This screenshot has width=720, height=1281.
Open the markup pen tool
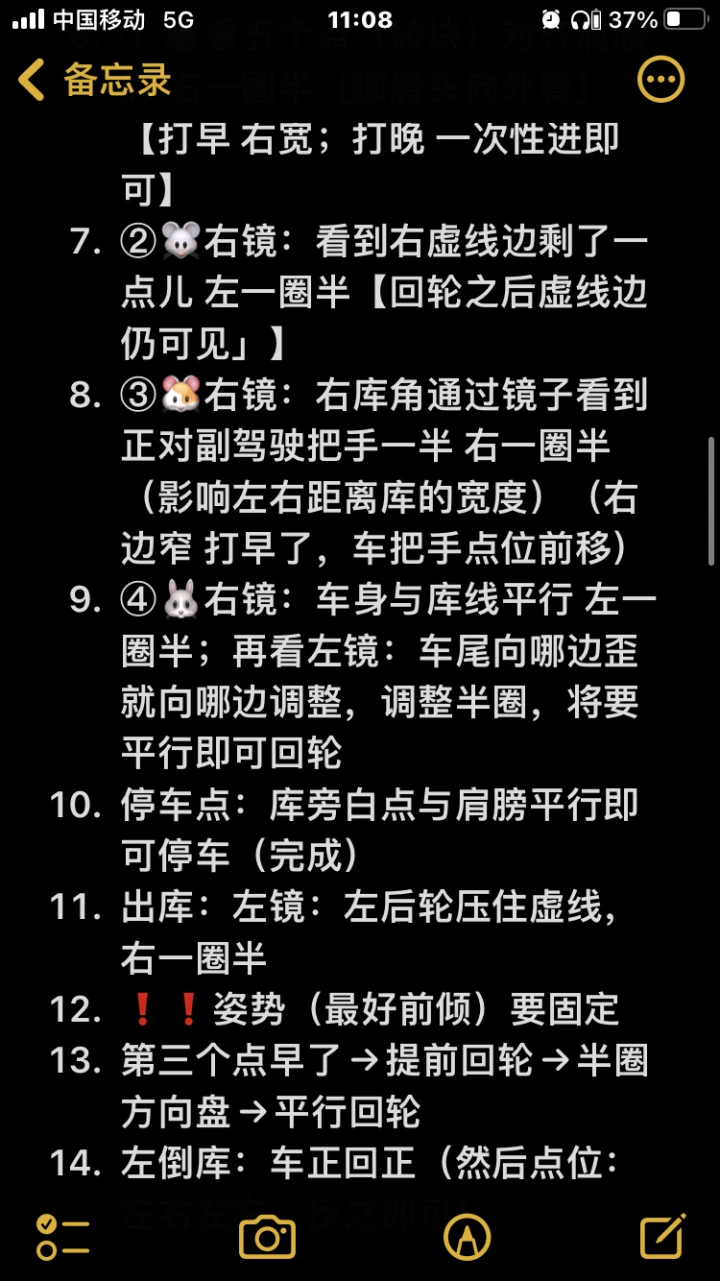coord(467,1237)
